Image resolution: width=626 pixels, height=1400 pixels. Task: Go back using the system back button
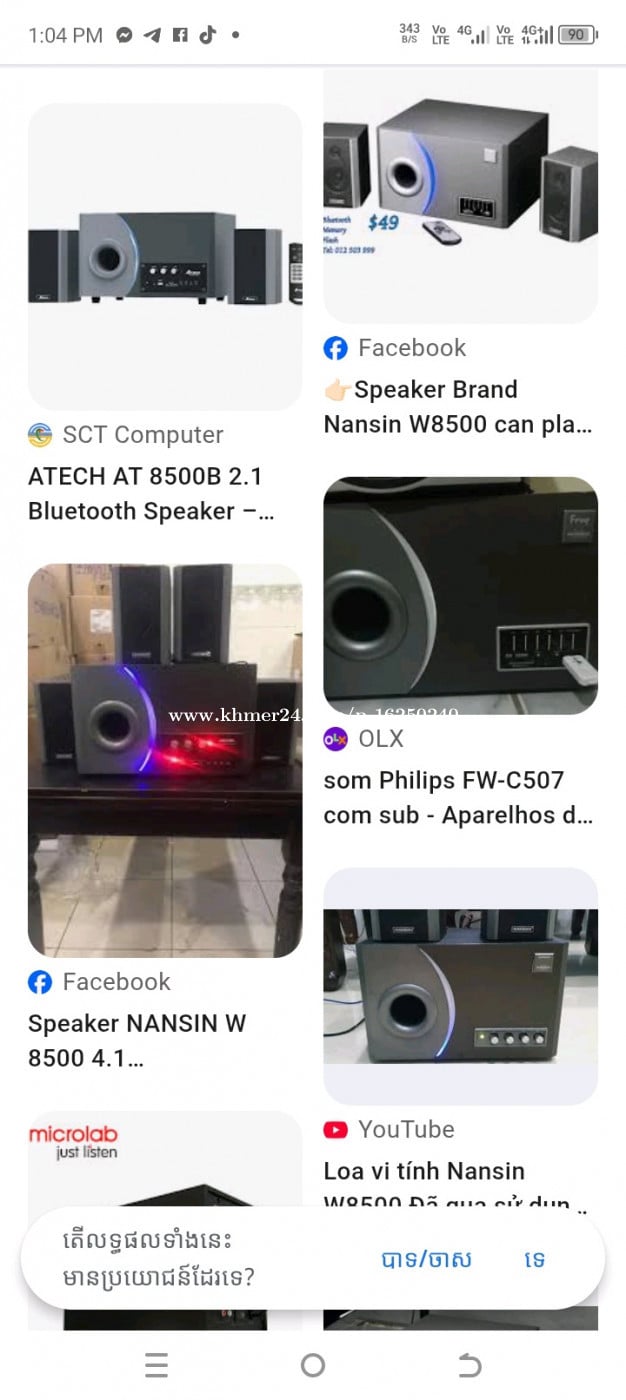[x=469, y=1365]
